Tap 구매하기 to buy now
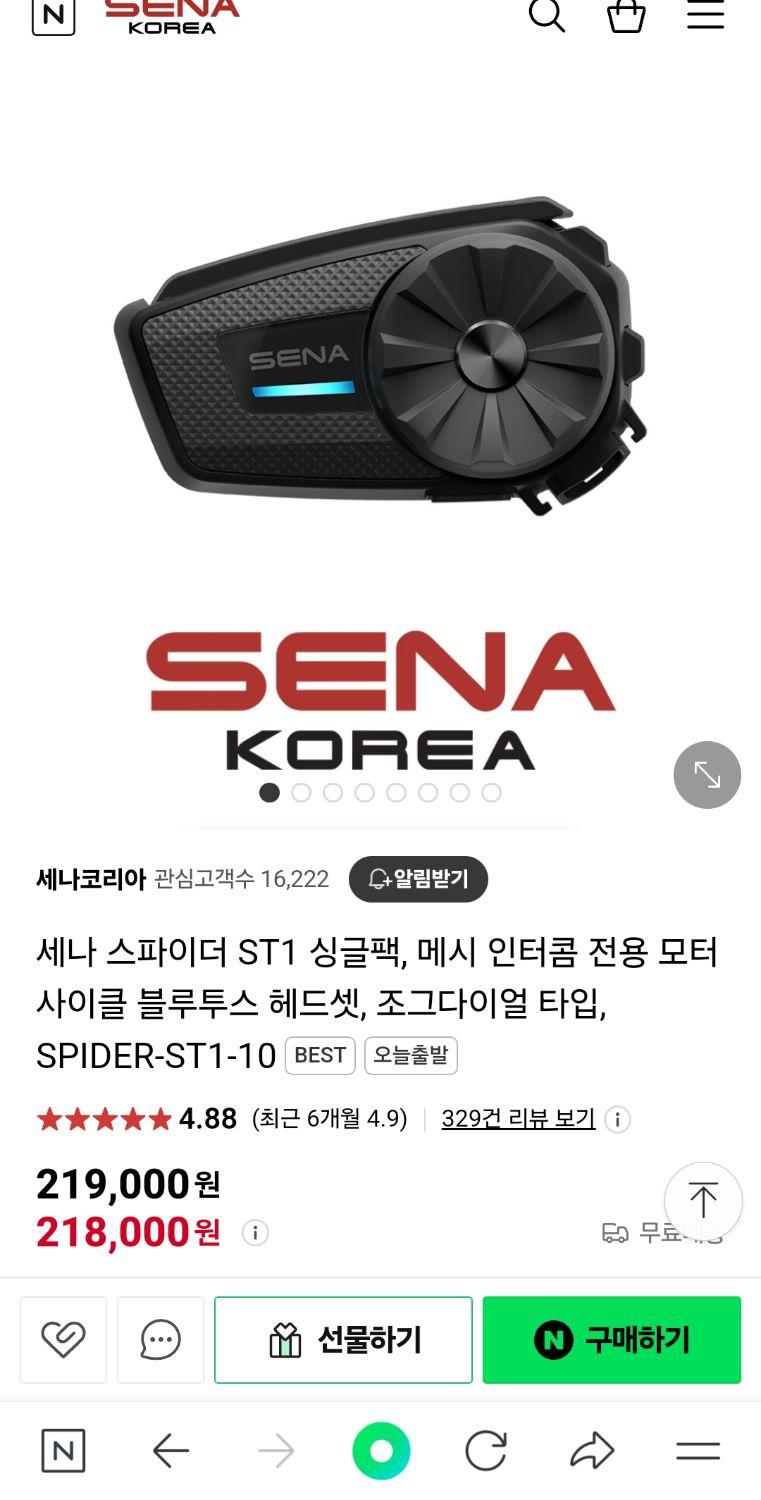The width and height of the screenshot is (761, 1500). pyautogui.click(x=612, y=1340)
